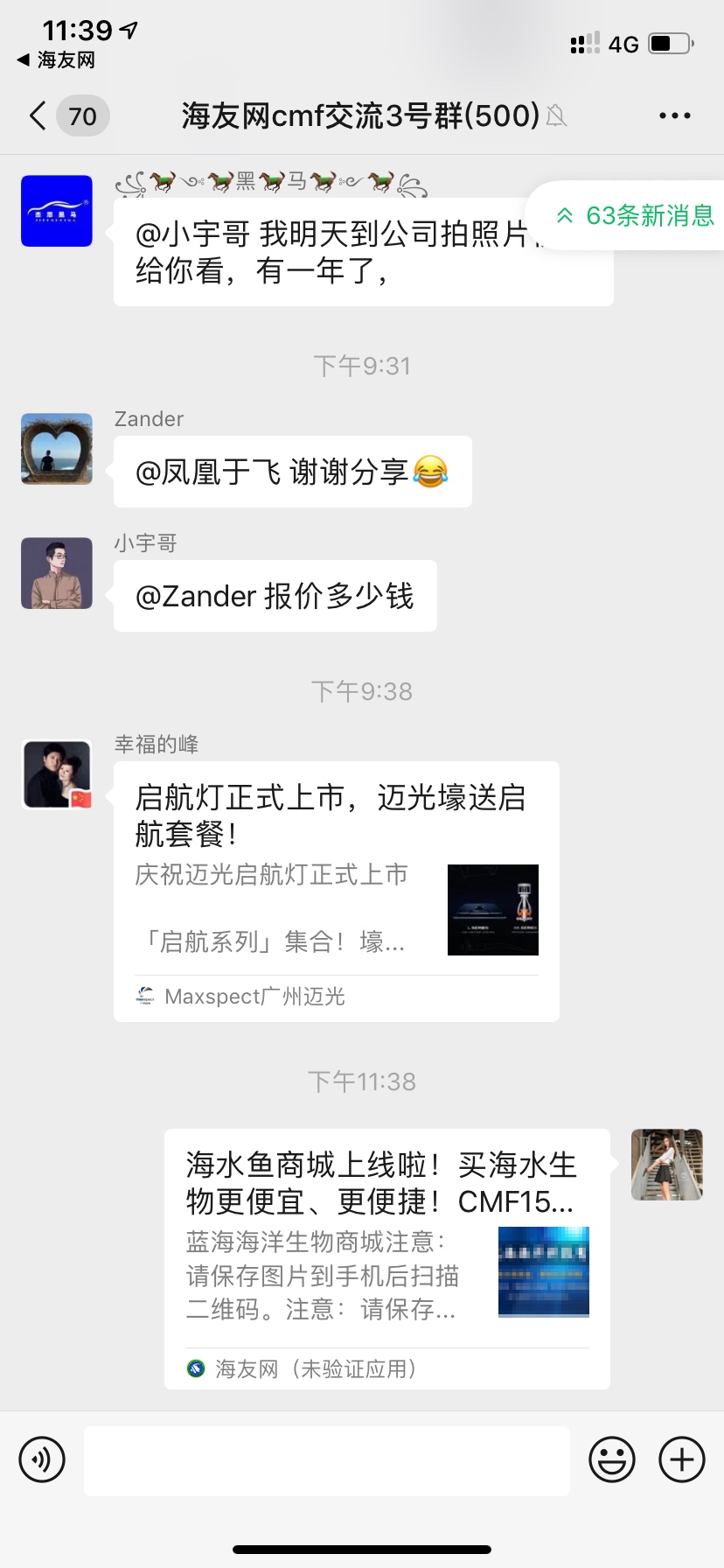Return to the 海友网 app

[x=56, y=60]
